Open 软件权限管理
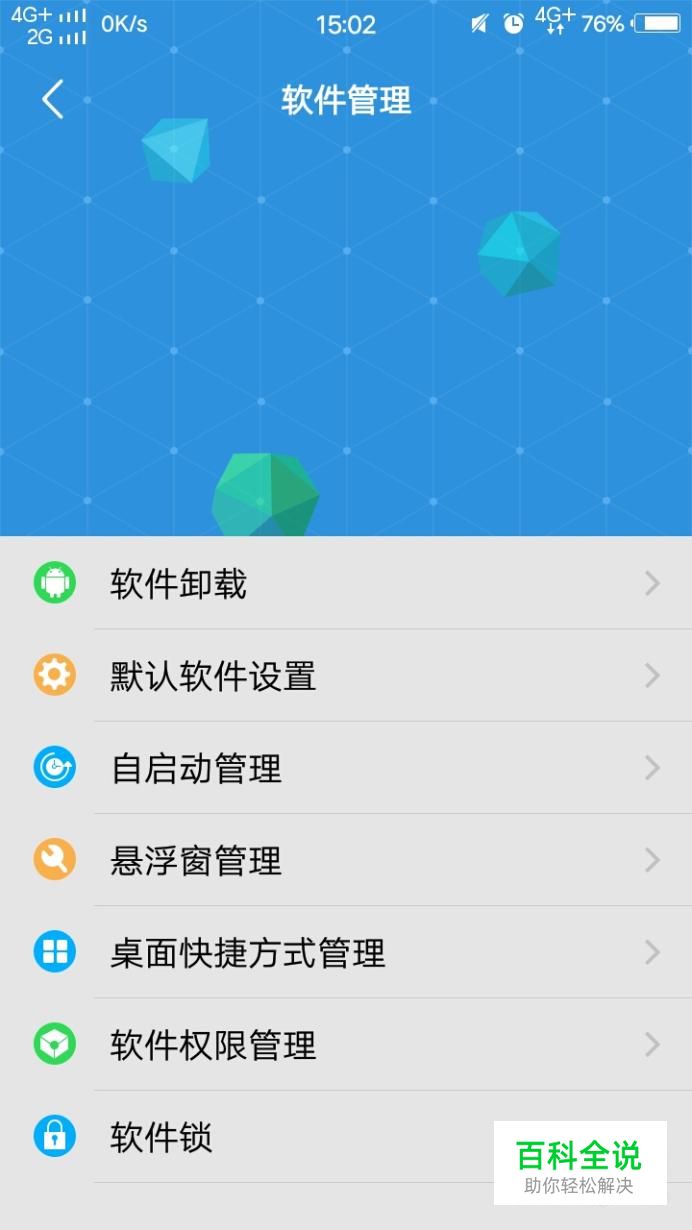 coord(346,1045)
